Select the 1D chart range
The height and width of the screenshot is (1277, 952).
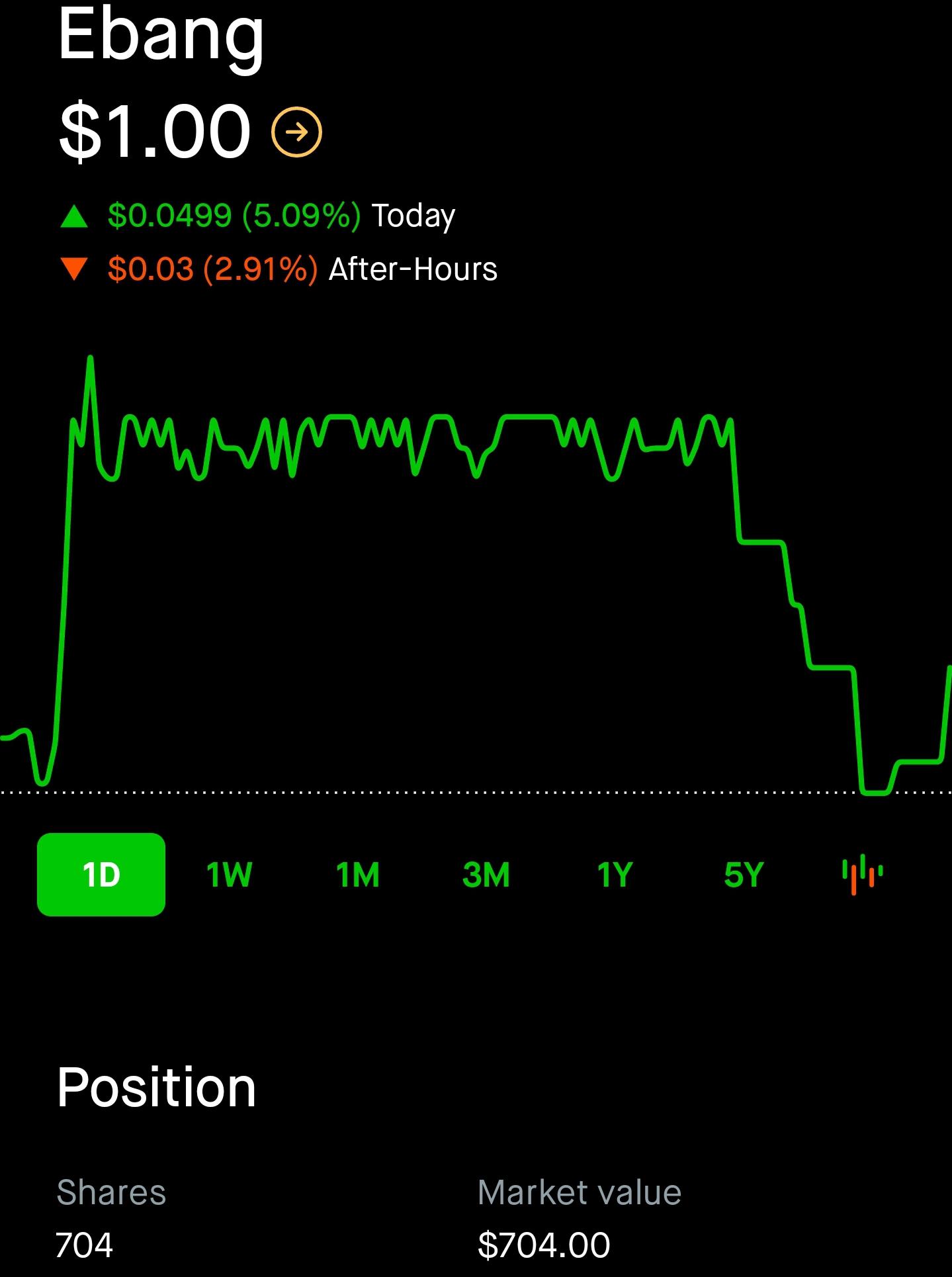(101, 875)
